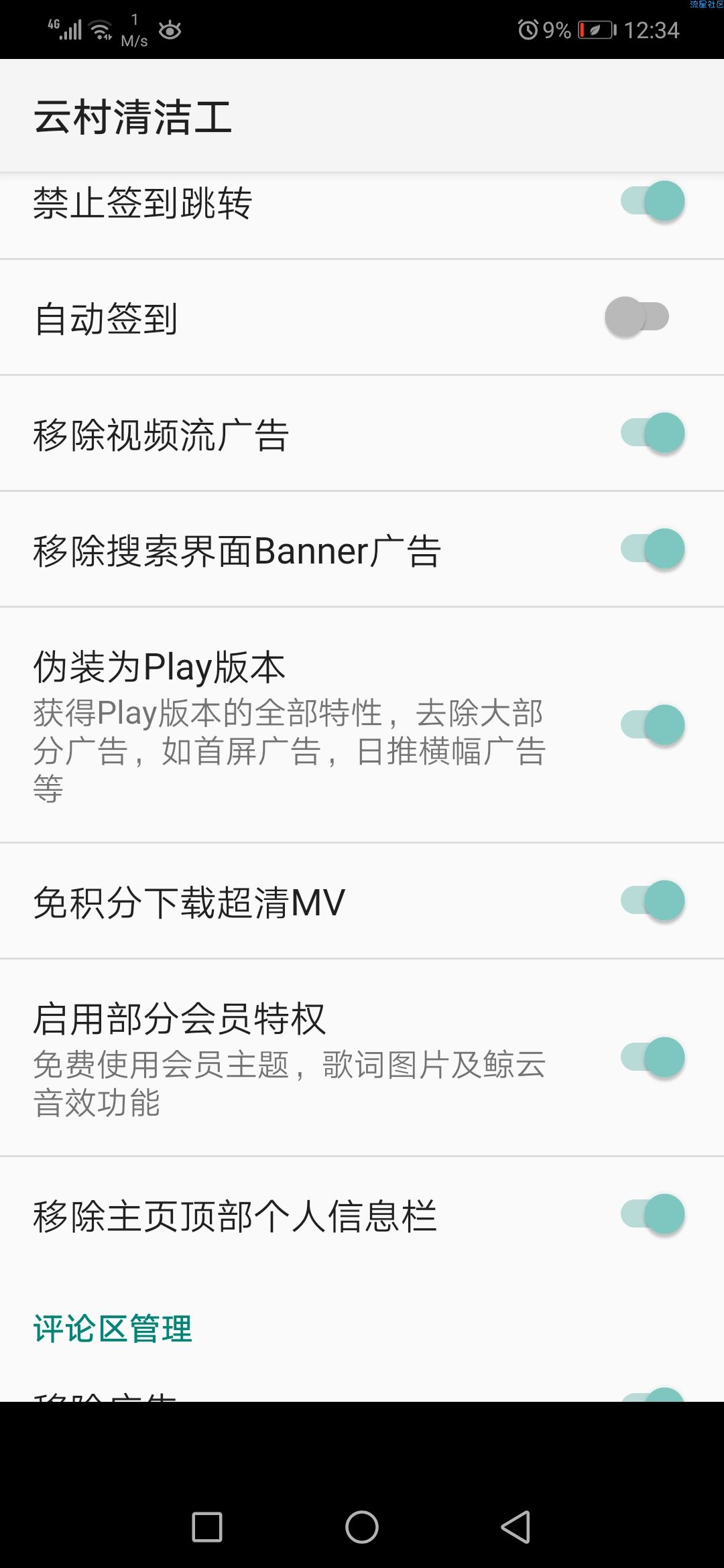This screenshot has height=1568, width=724.
Task: Disable the 禁止签到跳转 switch
Action: point(652,201)
